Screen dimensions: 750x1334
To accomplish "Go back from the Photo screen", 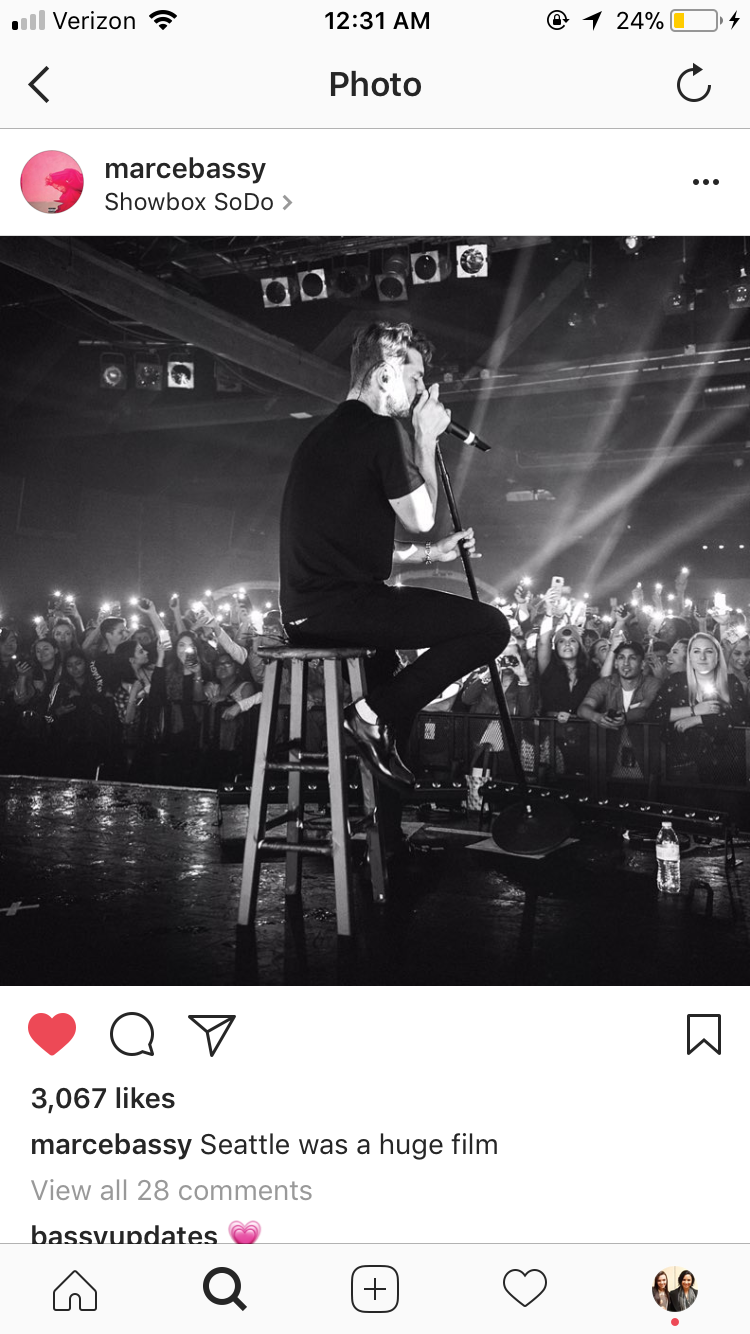I will (39, 85).
